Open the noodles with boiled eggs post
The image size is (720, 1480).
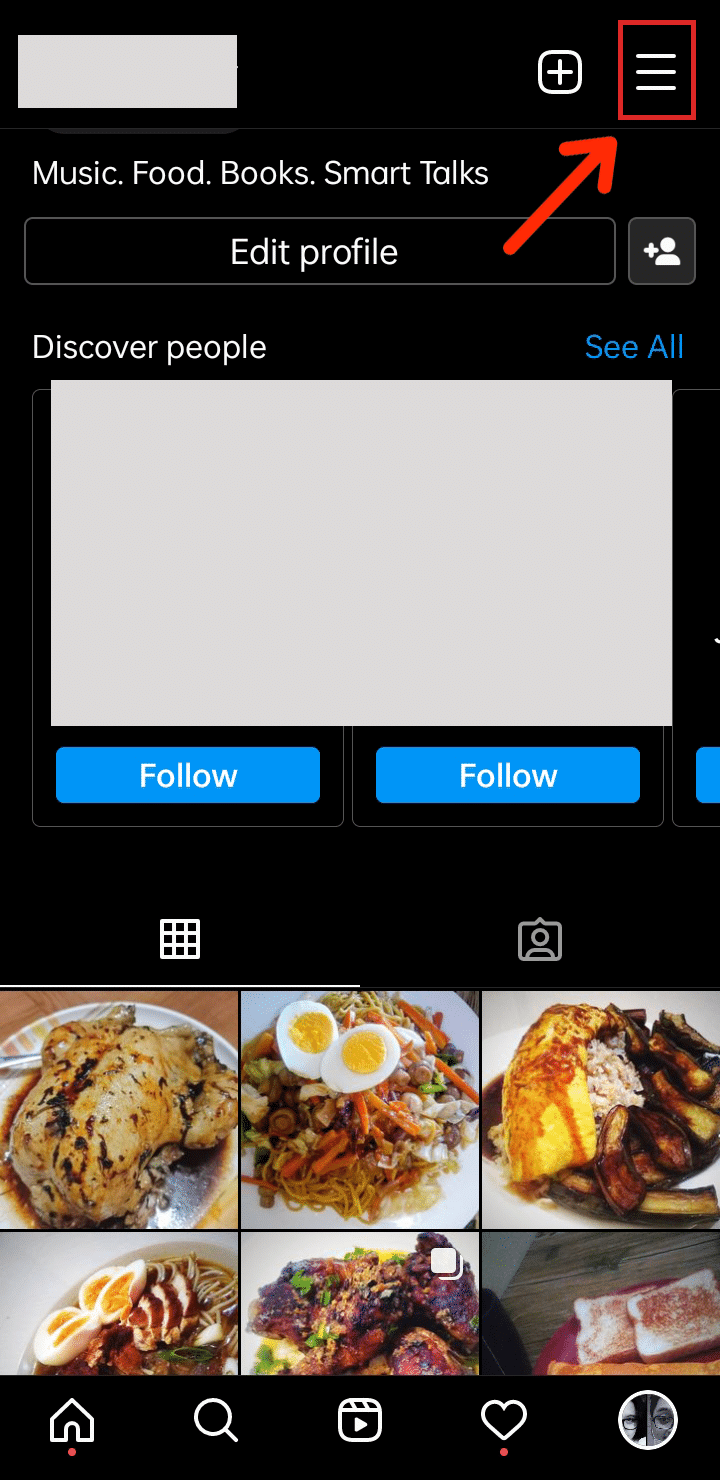coord(360,1108)
